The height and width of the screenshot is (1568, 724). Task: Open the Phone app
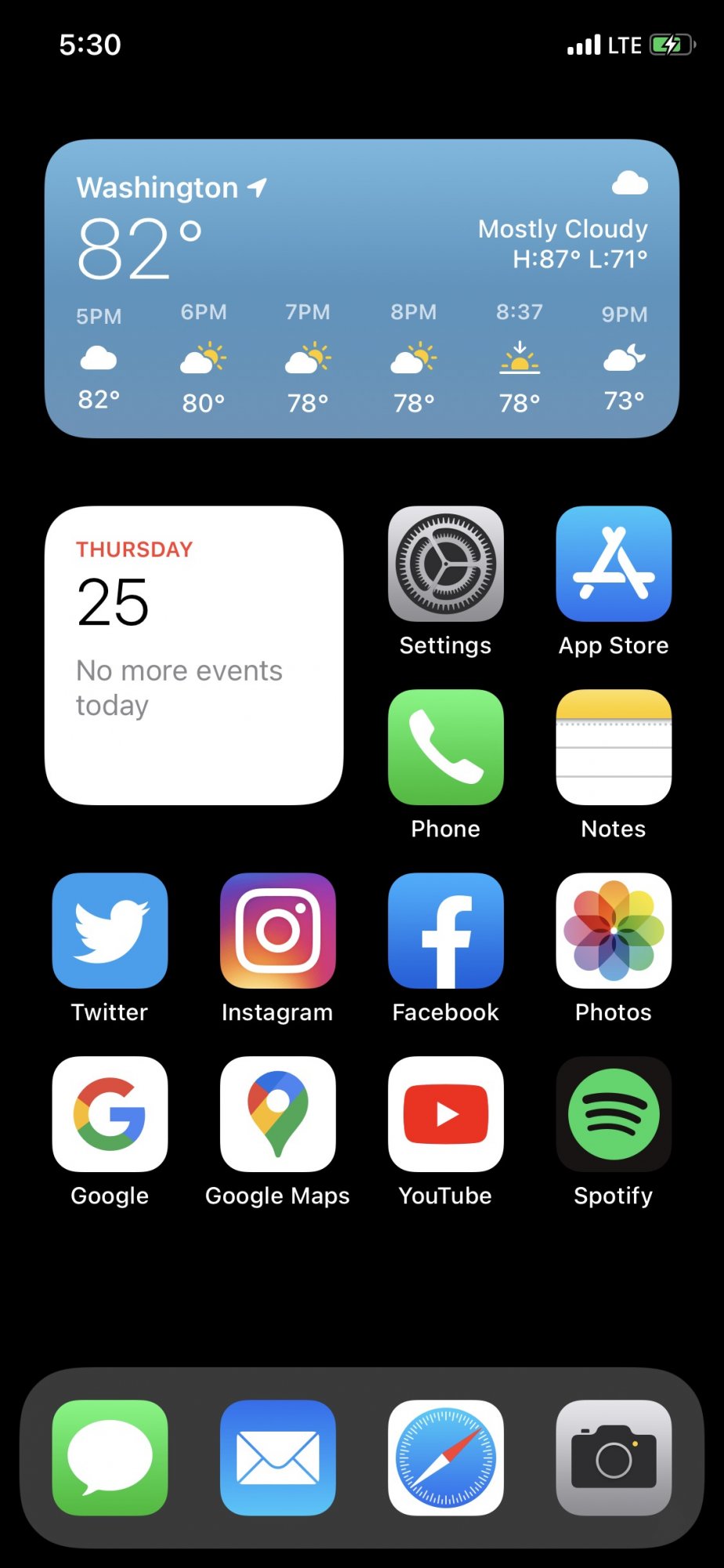[446, 747]
